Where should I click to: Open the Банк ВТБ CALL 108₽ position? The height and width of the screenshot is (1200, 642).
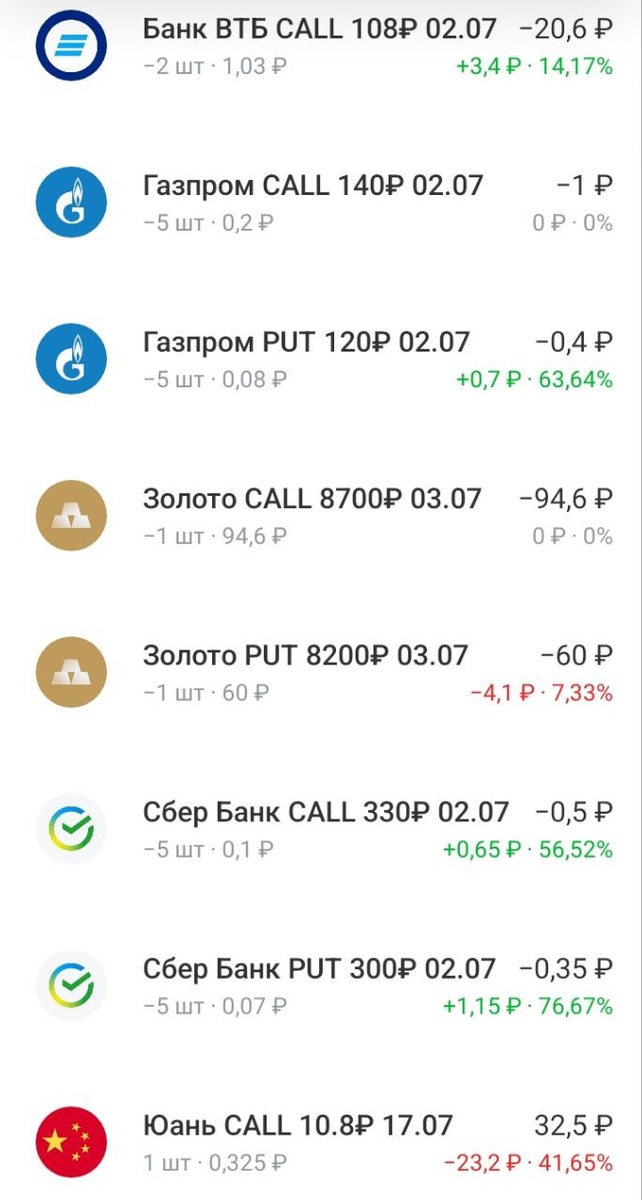[x=321, y=47]
